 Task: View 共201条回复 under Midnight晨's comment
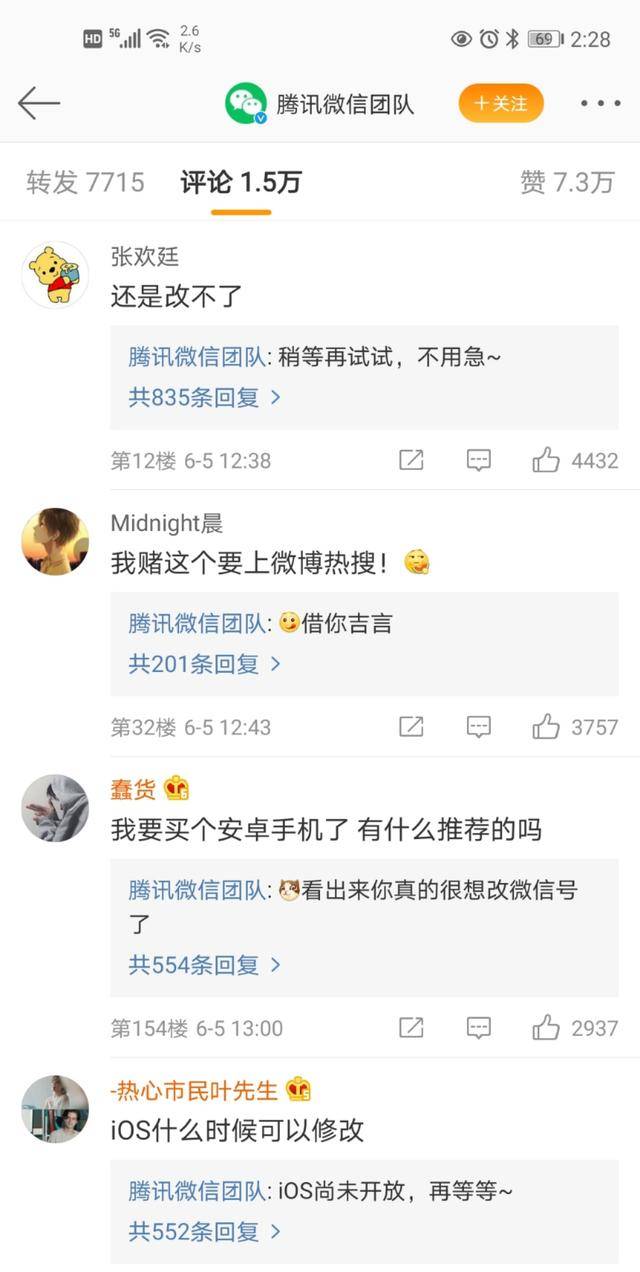click(x=205, y=663)
